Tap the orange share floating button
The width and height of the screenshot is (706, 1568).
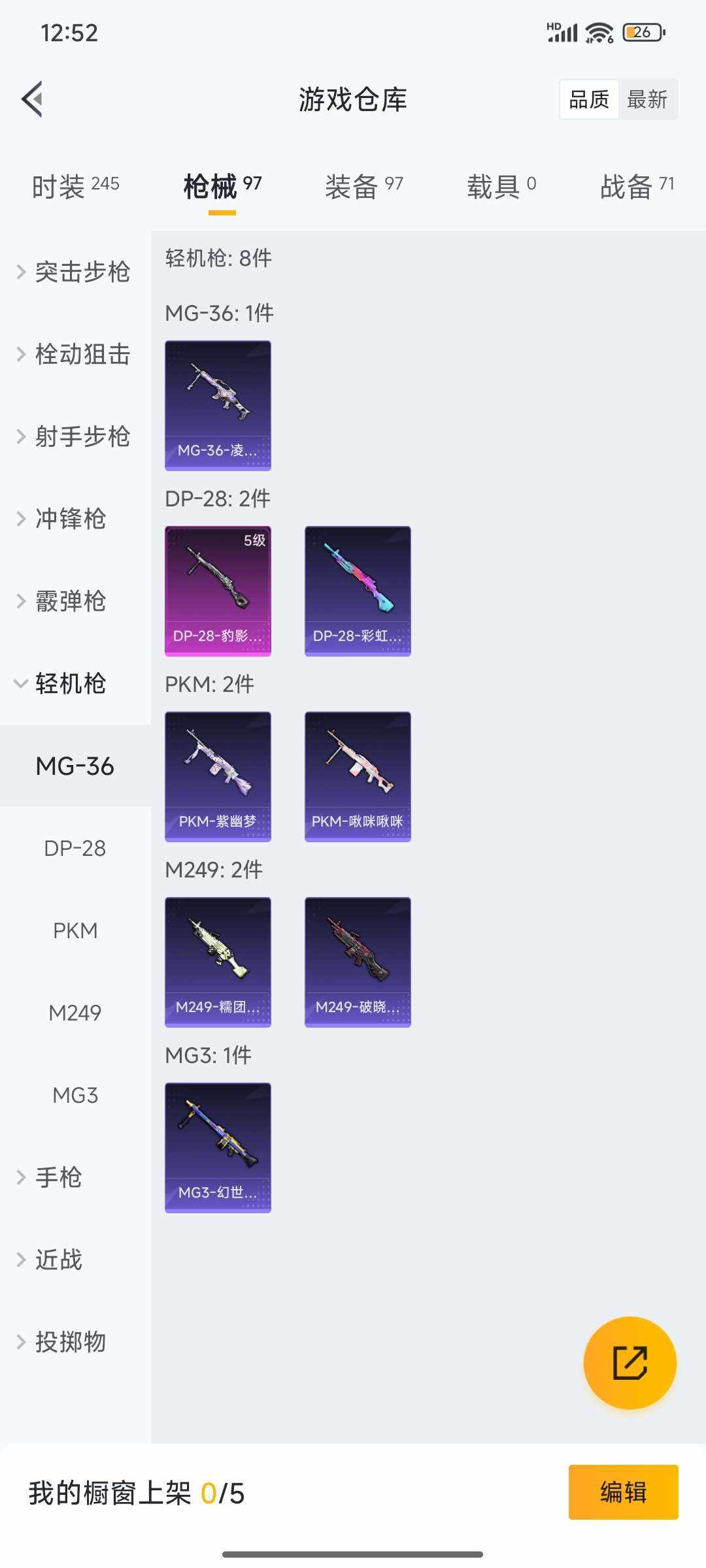630,1362
